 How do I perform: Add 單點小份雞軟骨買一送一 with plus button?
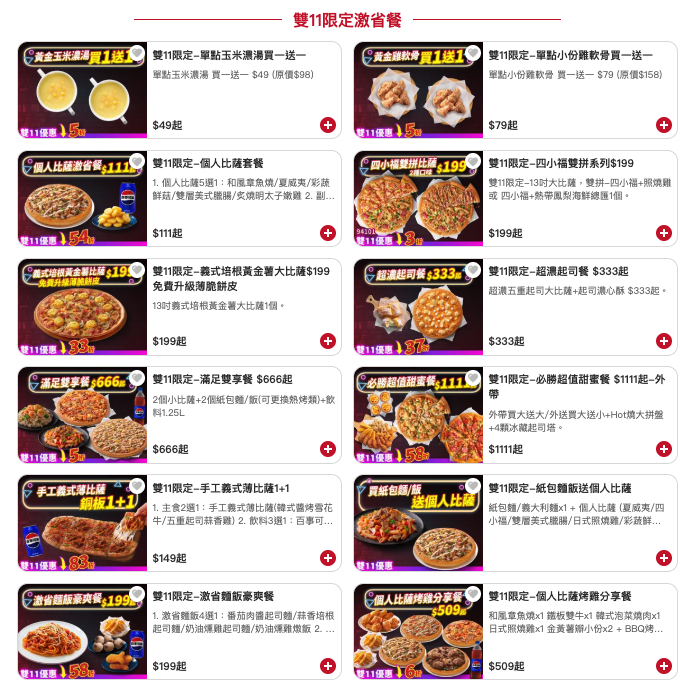(x=664, y=125)
